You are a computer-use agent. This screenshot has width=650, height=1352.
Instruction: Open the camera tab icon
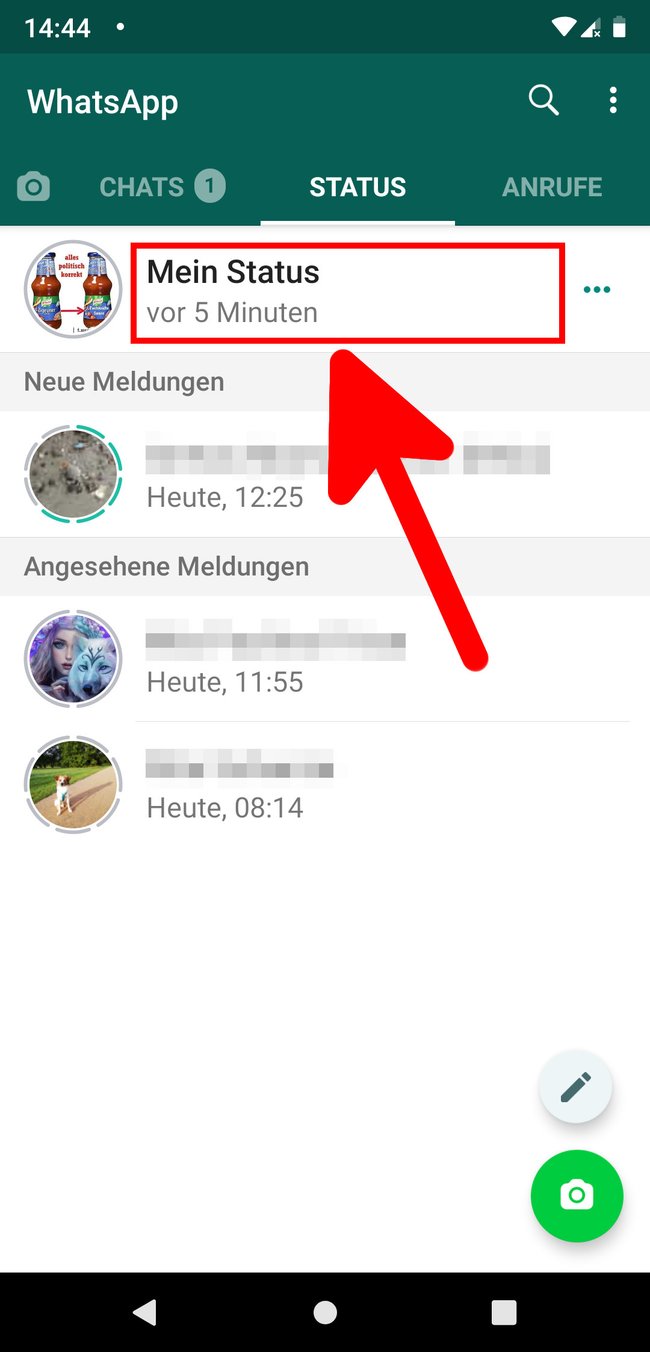33,187
